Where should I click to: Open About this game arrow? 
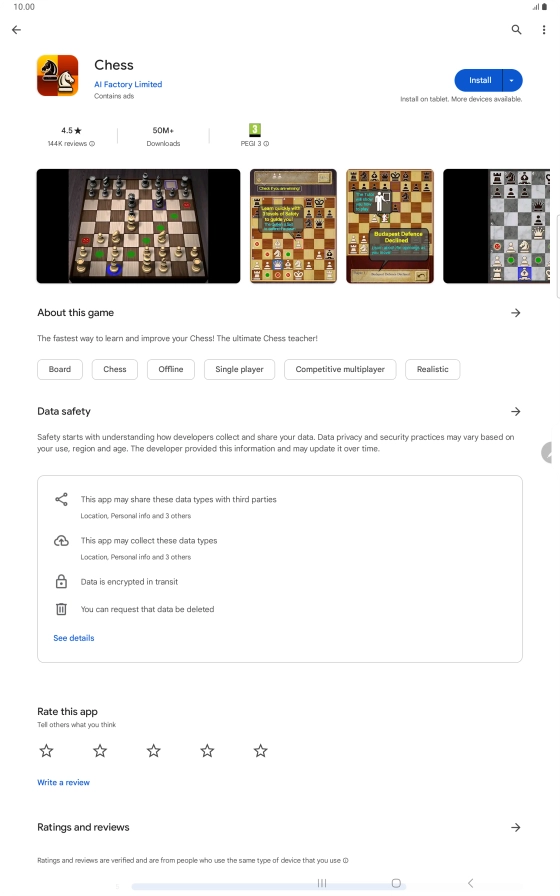coord(515,313)
